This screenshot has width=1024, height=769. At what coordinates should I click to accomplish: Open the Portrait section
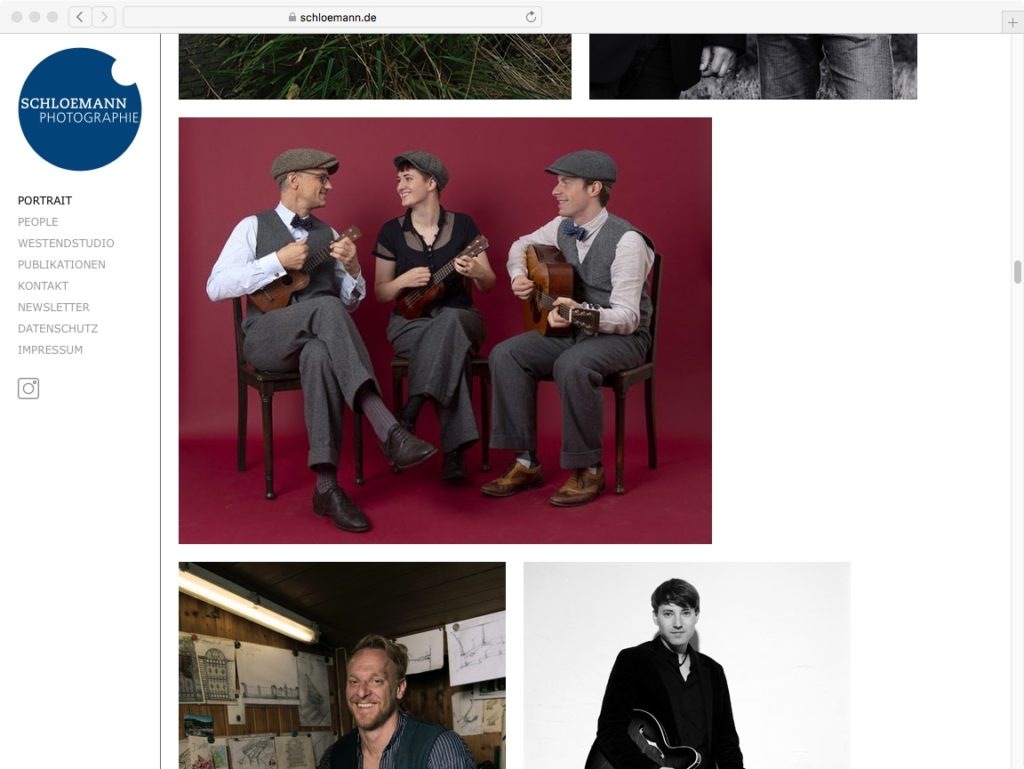45,200
